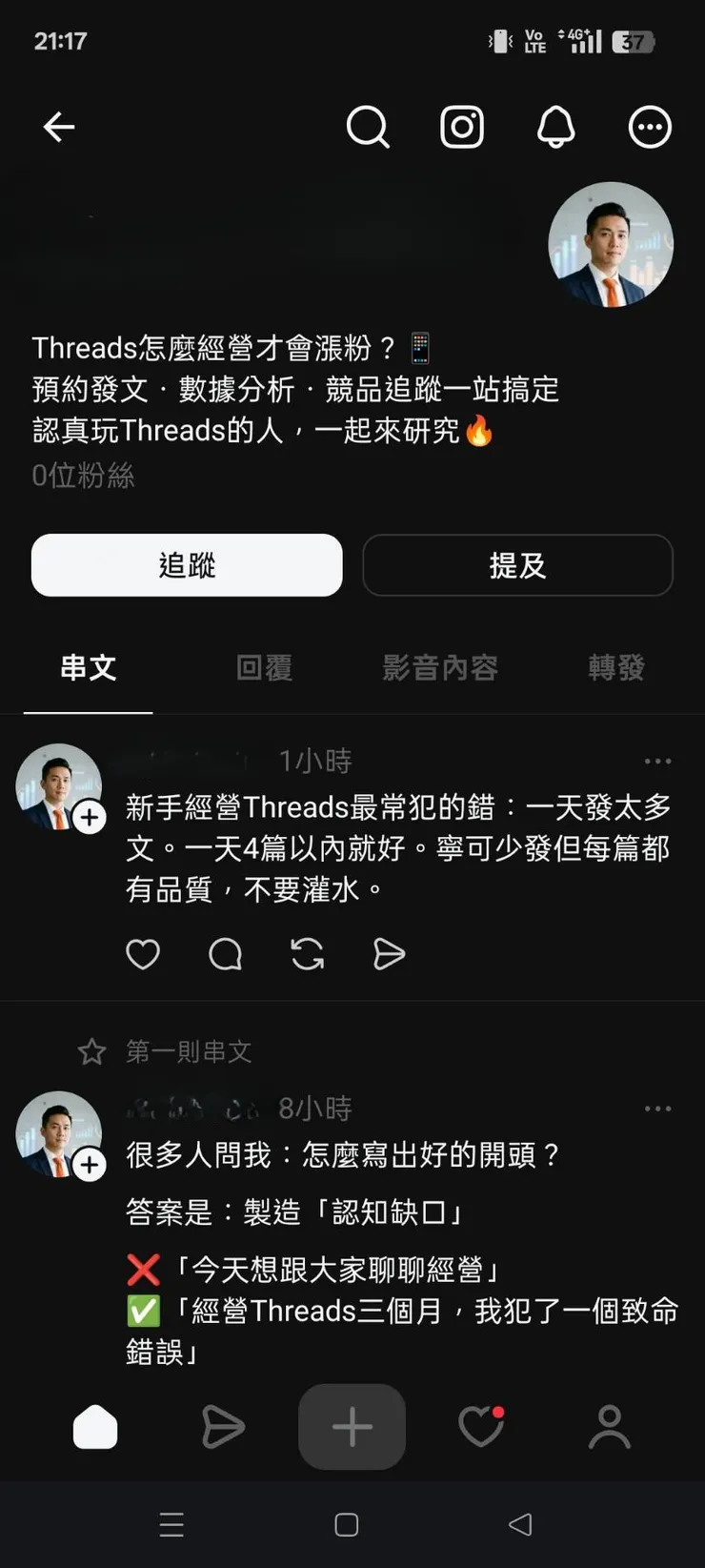Open the three-dot menu on the 1小時 post

pos(657,761)
